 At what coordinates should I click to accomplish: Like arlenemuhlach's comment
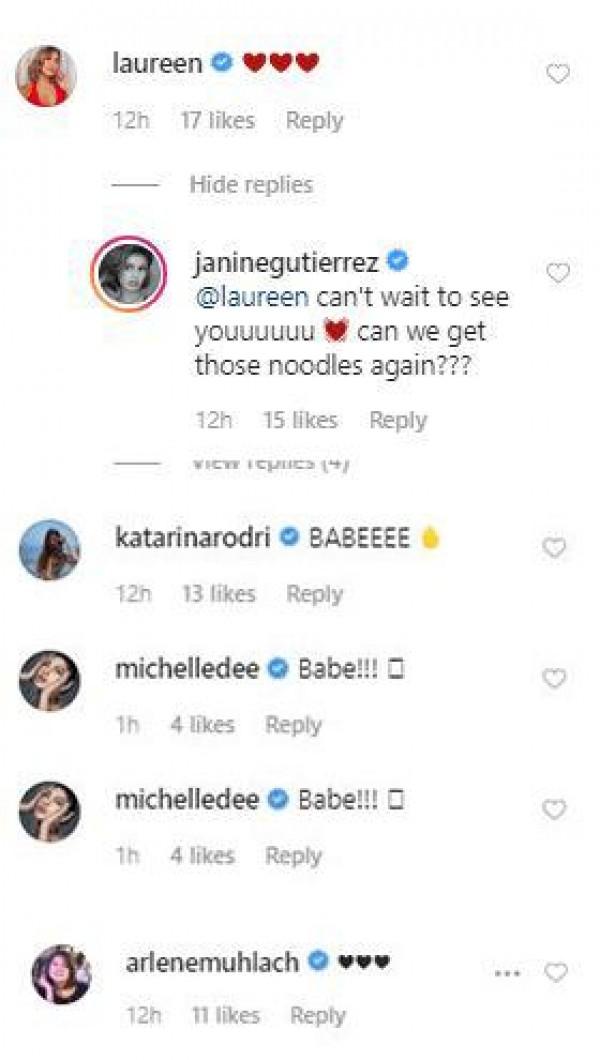tap(556, 972)
